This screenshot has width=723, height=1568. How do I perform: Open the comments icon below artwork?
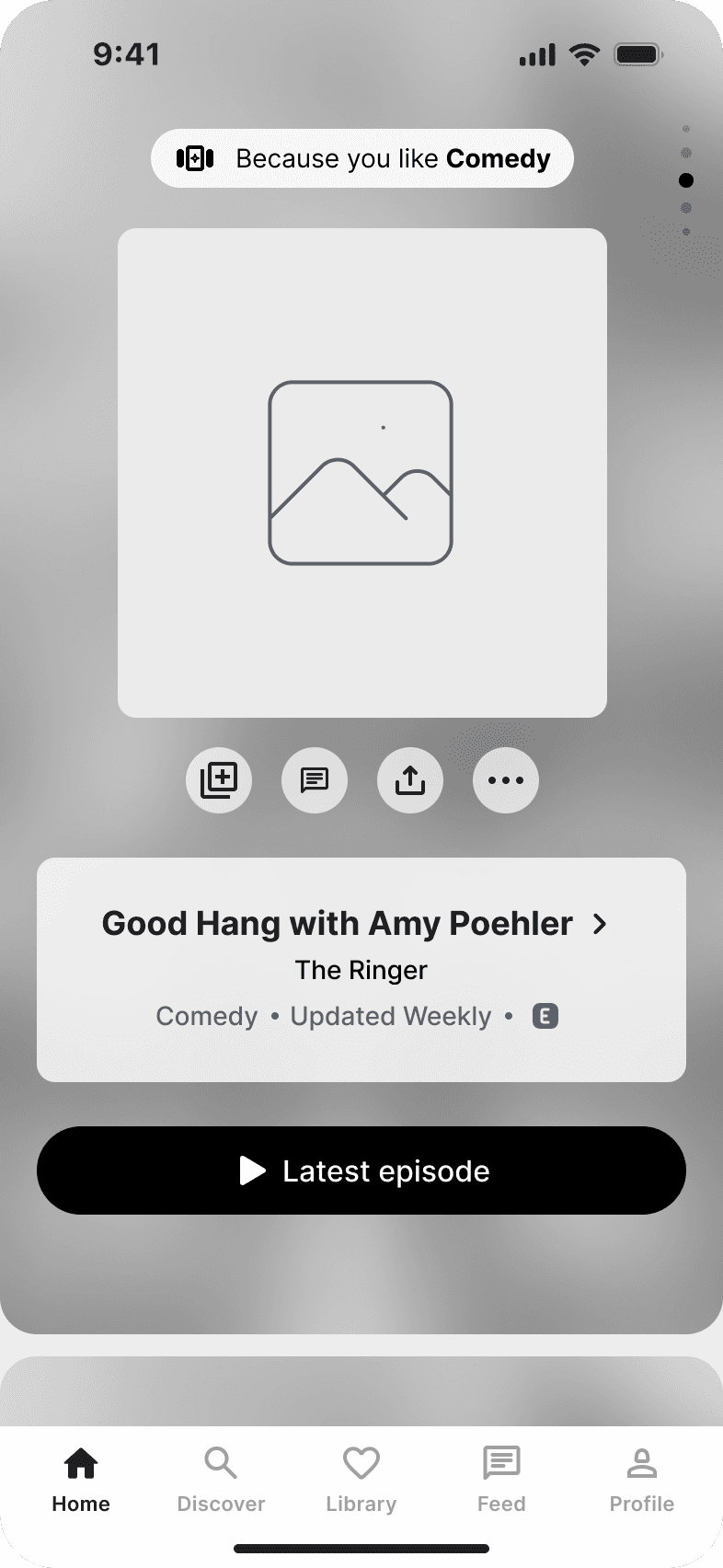pyautogui.click(x=315, y=780)
